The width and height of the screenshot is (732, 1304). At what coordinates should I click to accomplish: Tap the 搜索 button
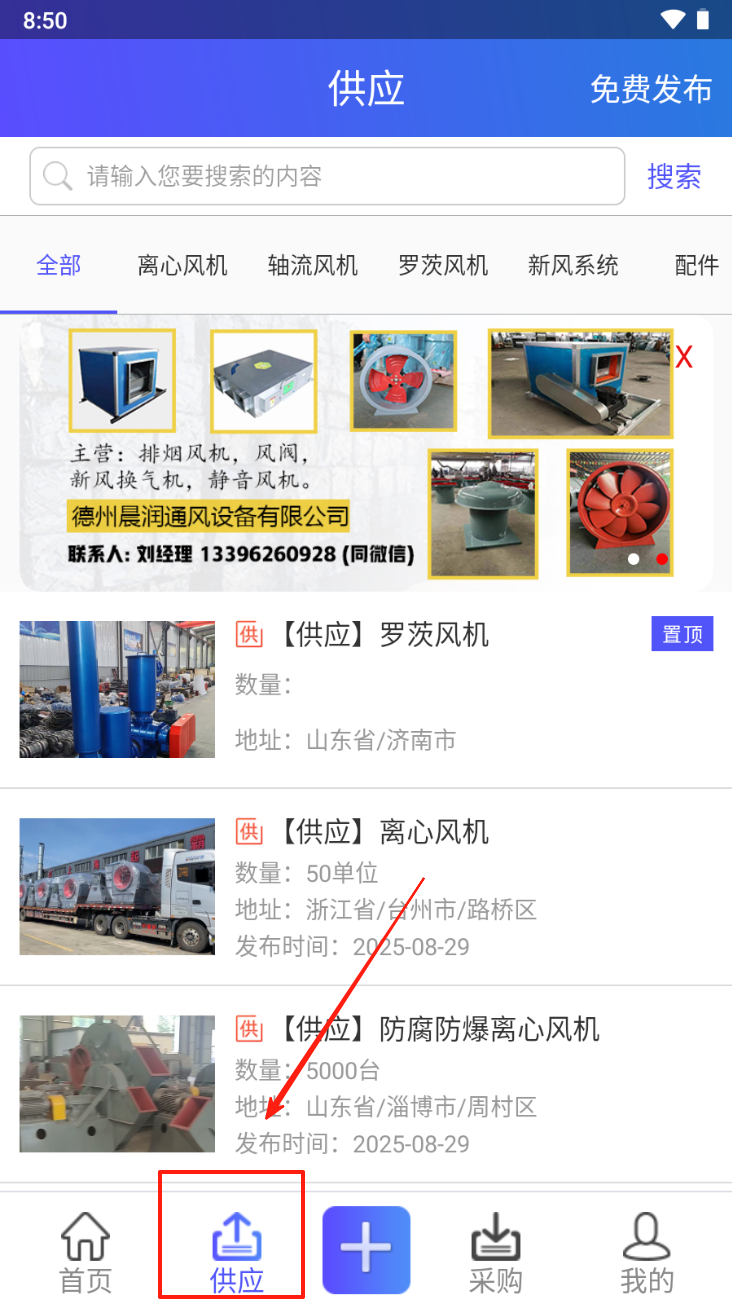click(x=674, y=177)
